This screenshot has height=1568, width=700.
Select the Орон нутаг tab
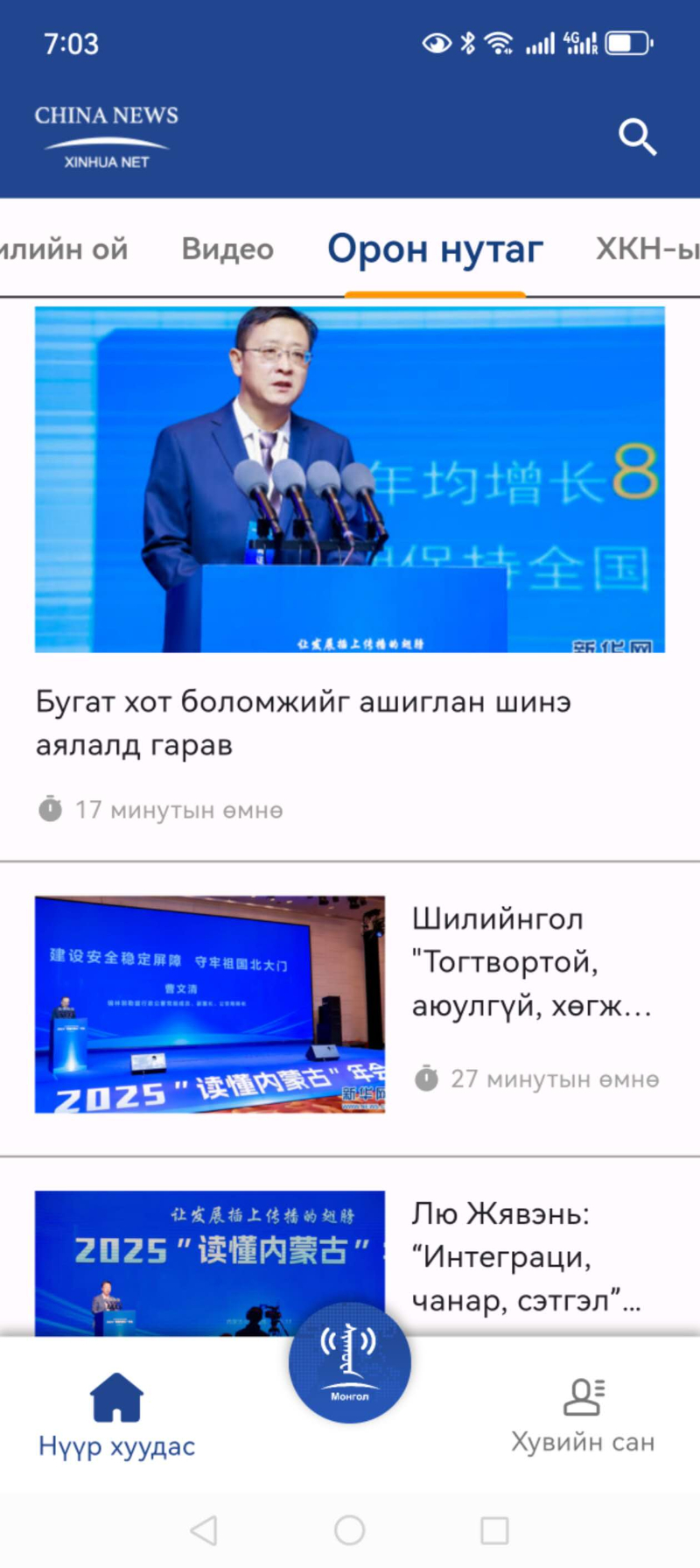point(432,250)
